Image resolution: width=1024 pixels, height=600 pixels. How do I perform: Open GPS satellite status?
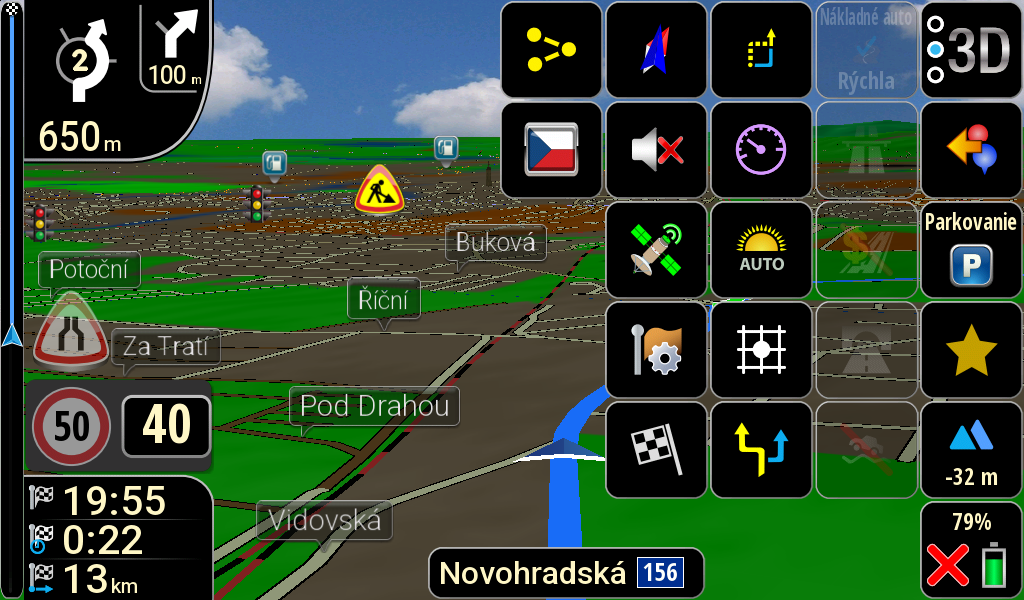point(656,250)
